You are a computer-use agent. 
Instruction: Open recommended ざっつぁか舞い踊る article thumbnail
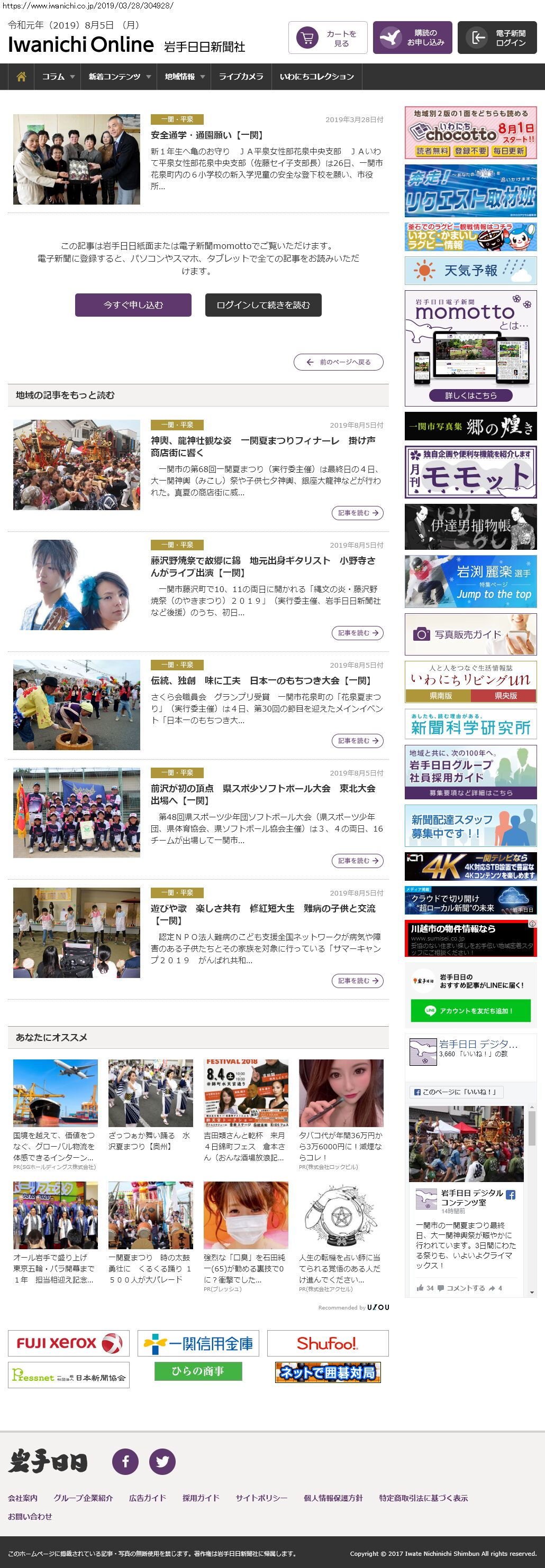pos(150,1093)
